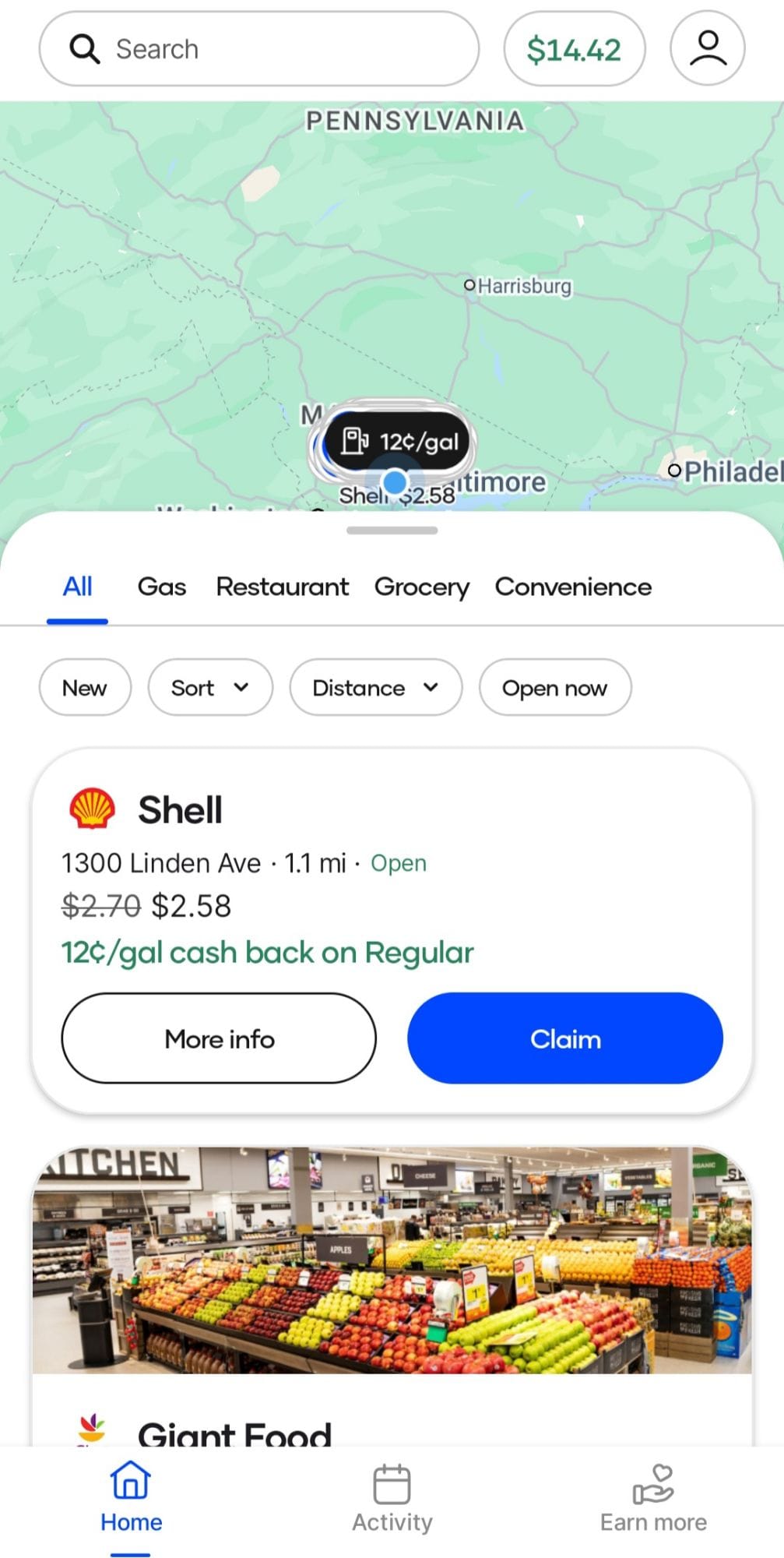Apply the New filter chip
784x1558 pixels.
click(x=85, y=688)
